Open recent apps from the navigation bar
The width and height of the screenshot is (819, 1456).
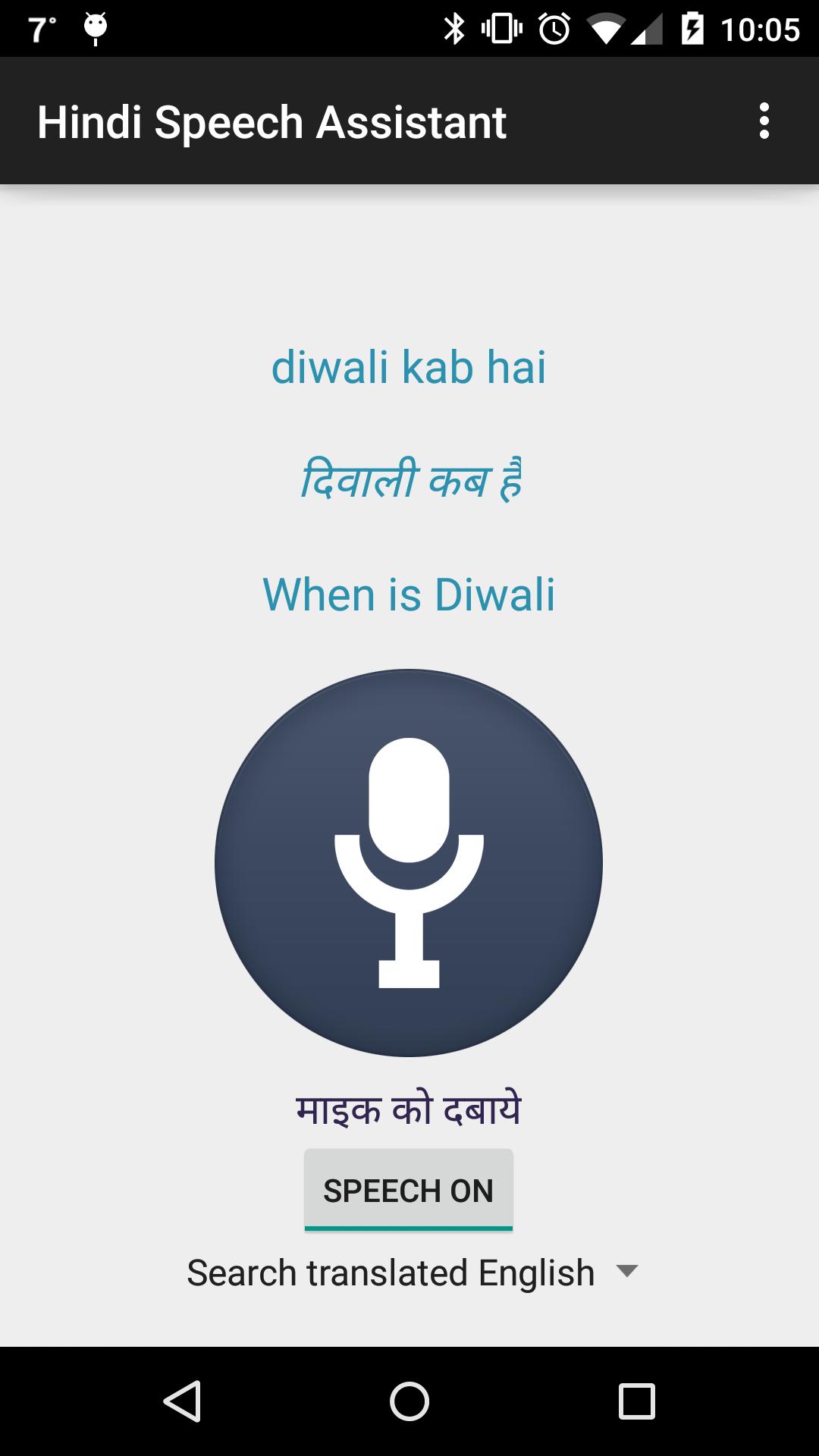click(636, 1401)
